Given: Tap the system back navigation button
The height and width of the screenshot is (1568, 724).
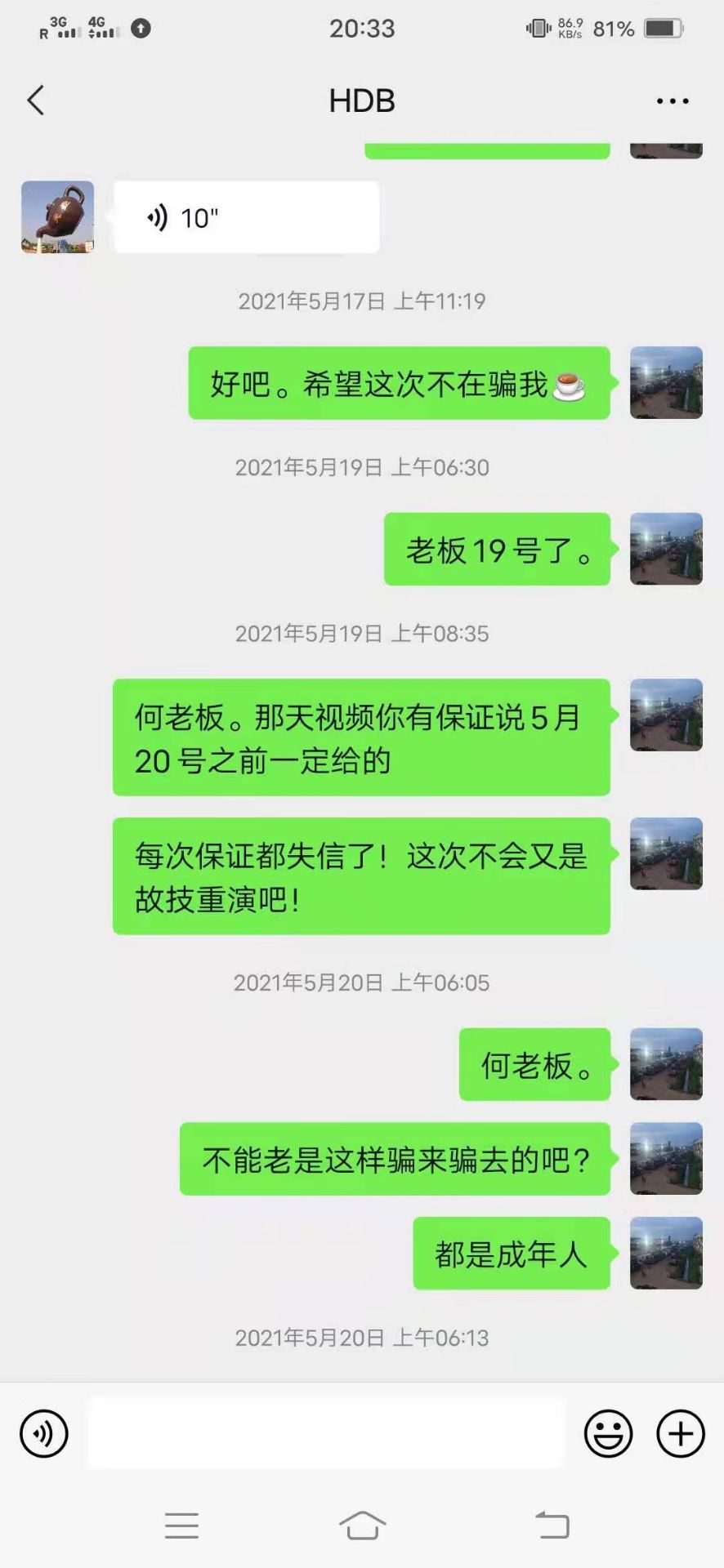Looking at the screenshot, I should pyautogui.click(x=552, y=1525).
